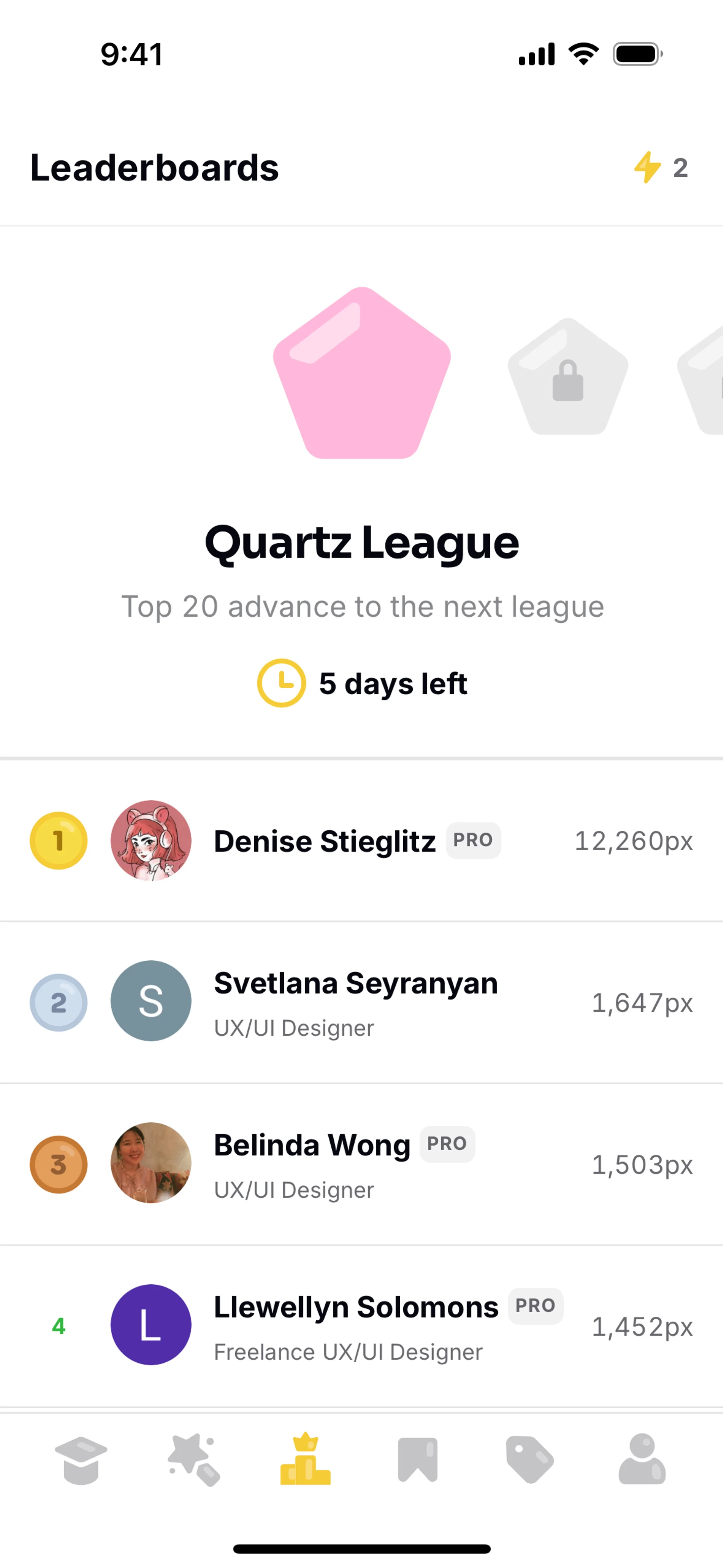Viewport: 723px width, 1568px height.
Task: Open Denise Stieglitz's profile
Action: (x=324, y=841)
